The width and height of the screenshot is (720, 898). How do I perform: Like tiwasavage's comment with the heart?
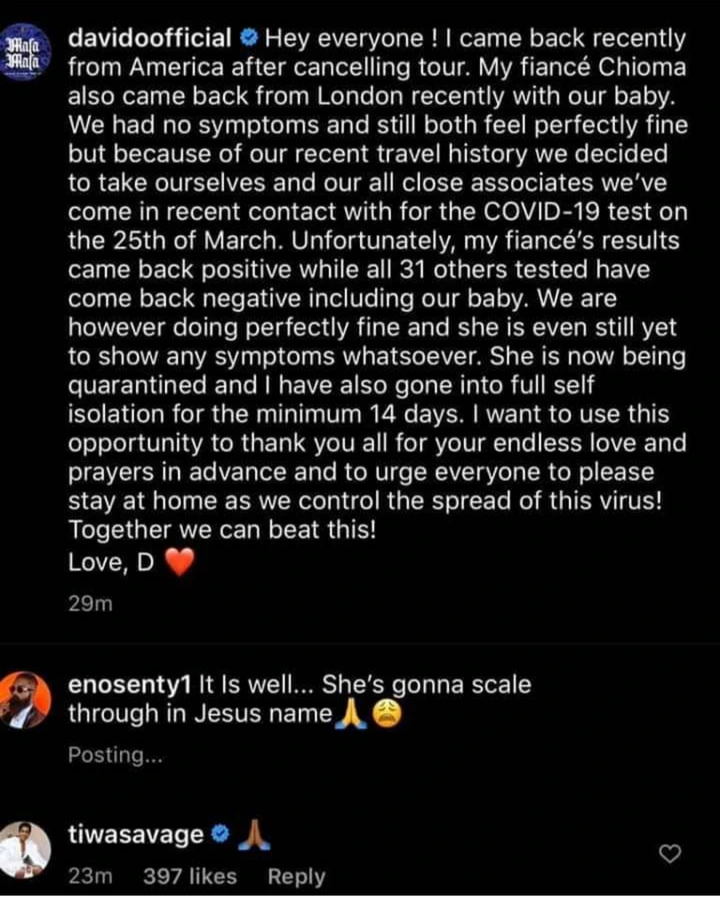[672, 853]
